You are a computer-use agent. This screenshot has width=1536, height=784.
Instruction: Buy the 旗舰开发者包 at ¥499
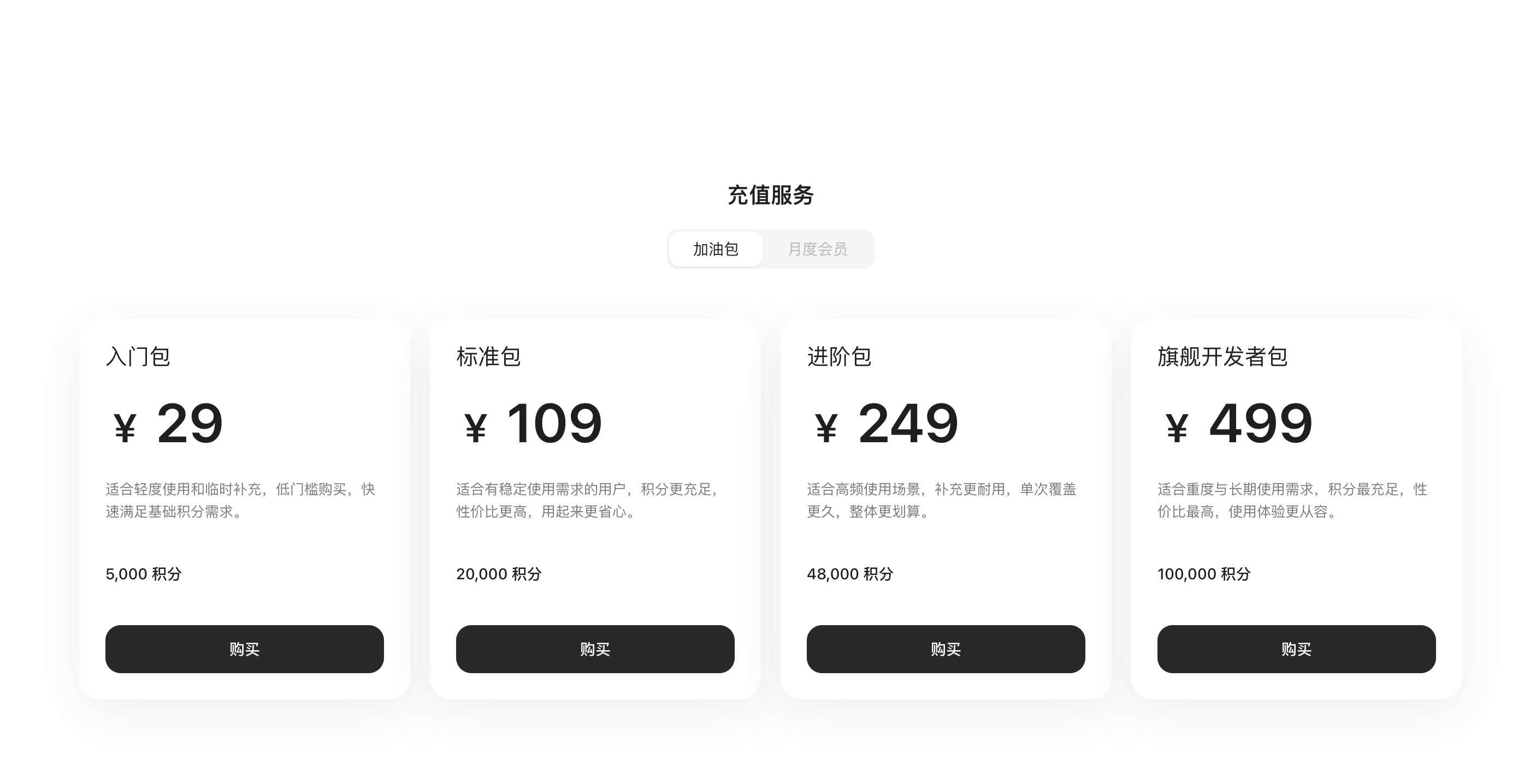[x=1296, y=649]
